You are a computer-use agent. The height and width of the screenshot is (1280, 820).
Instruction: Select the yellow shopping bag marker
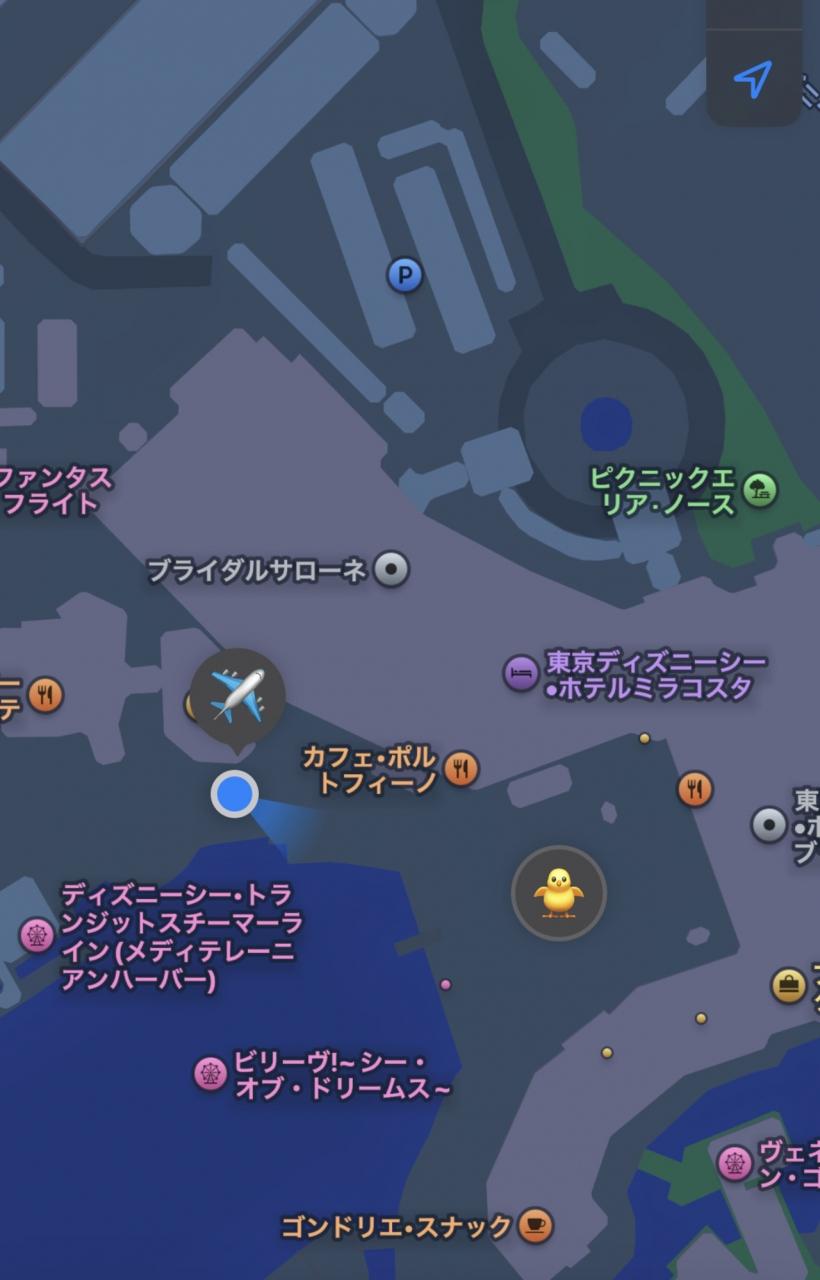[789, 985]
